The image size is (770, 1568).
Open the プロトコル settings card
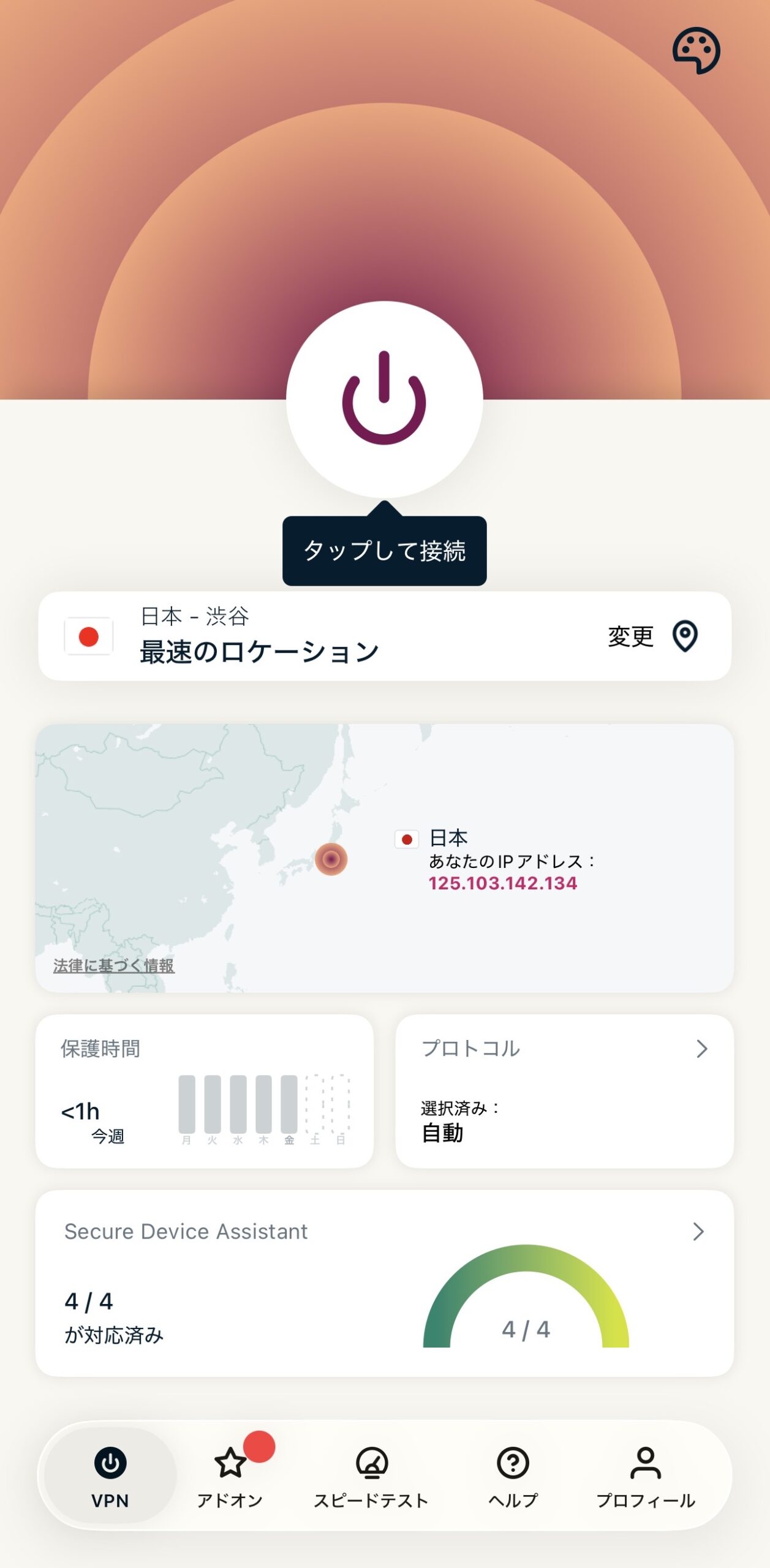pos(564,1091)
